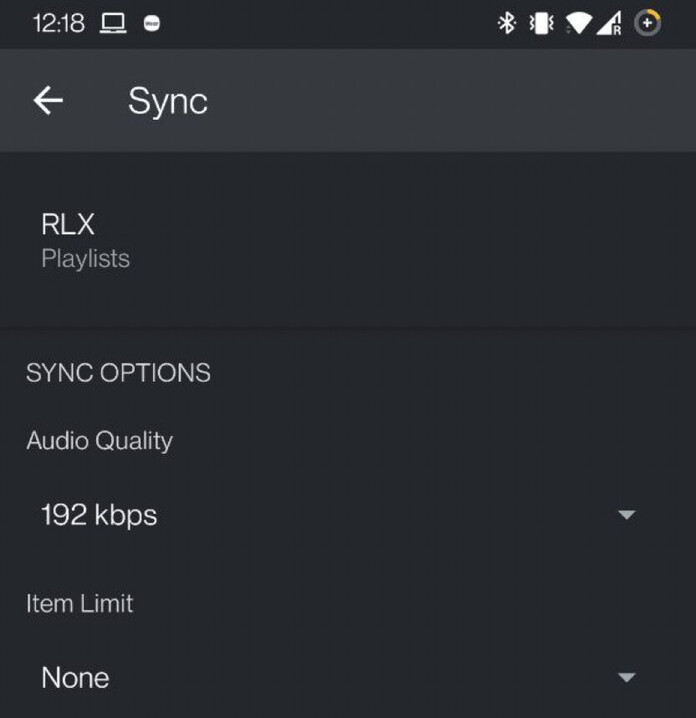The width and height of the screenshot is (696, 718).
Task: Go back from the Sync screen
Action: tap(48, 100)
